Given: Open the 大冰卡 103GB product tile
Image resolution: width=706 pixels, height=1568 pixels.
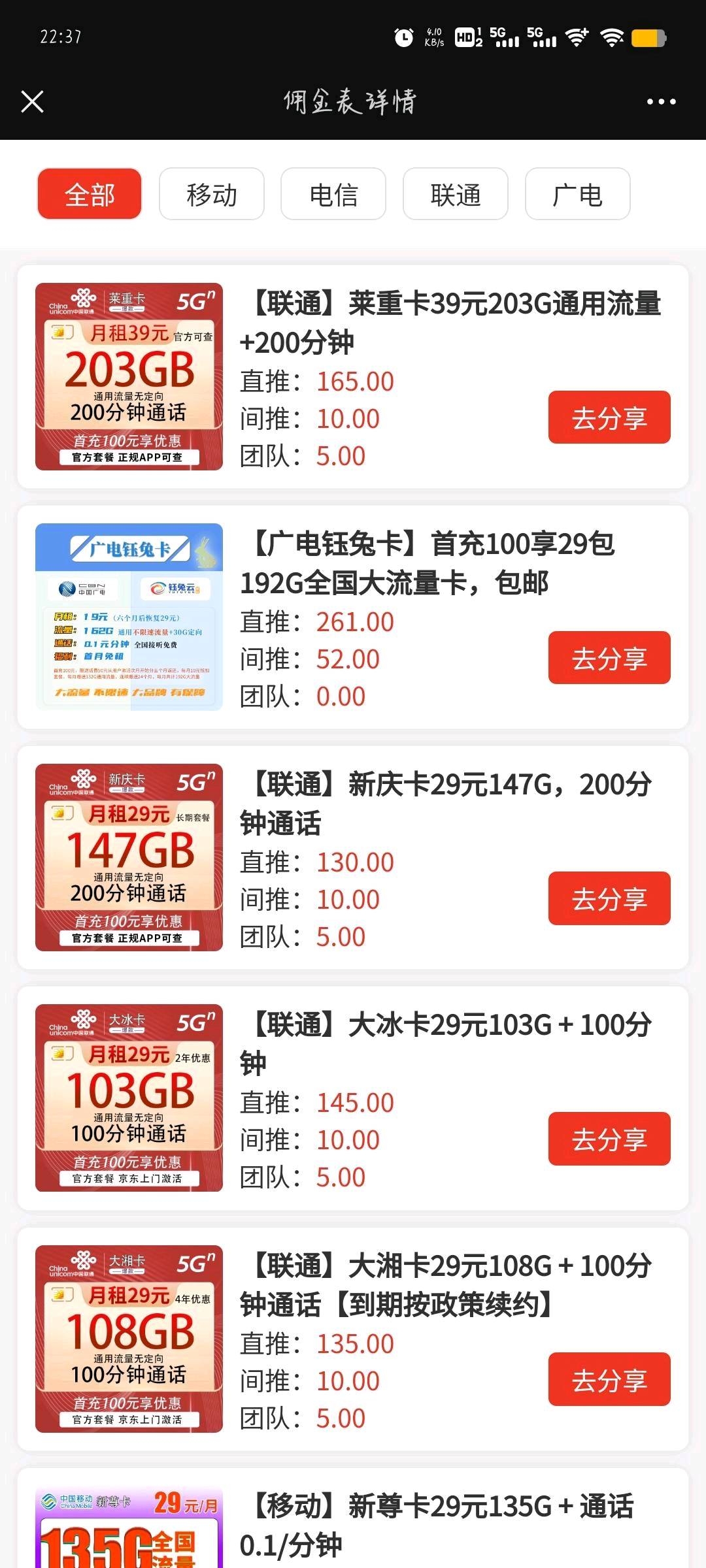Looking at the screenshot, I should pyautogui.click(x=129, y=1098).
